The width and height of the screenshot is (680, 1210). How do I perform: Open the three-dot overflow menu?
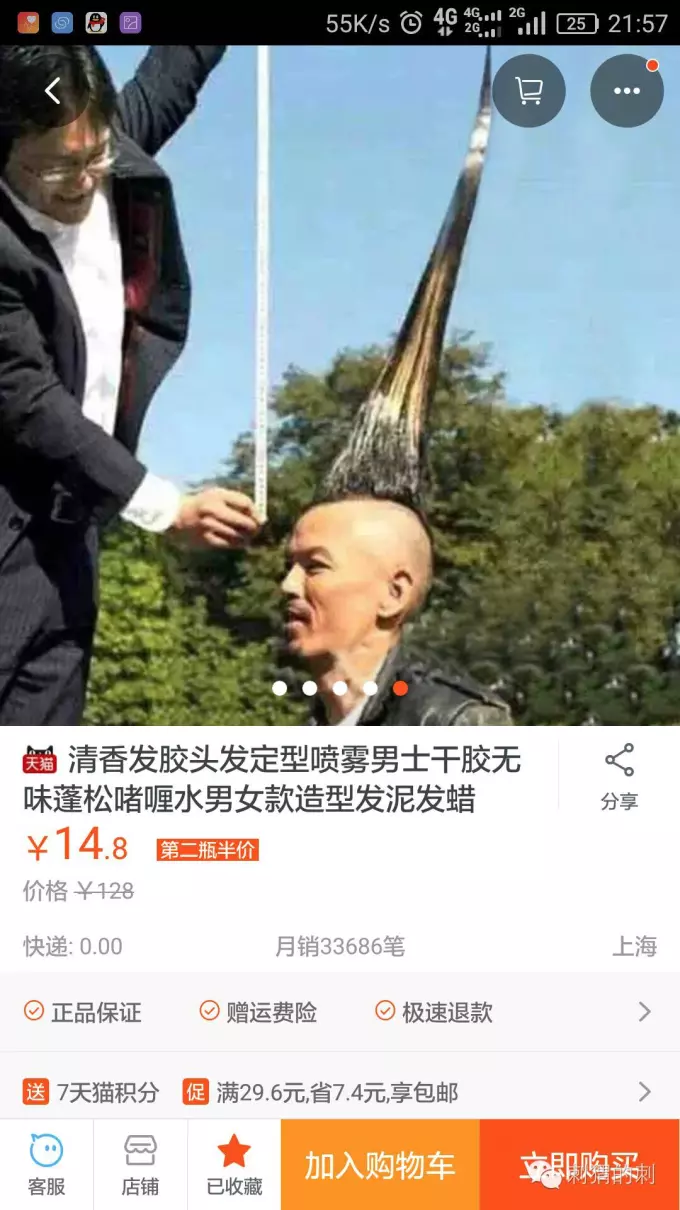[627, 91]
